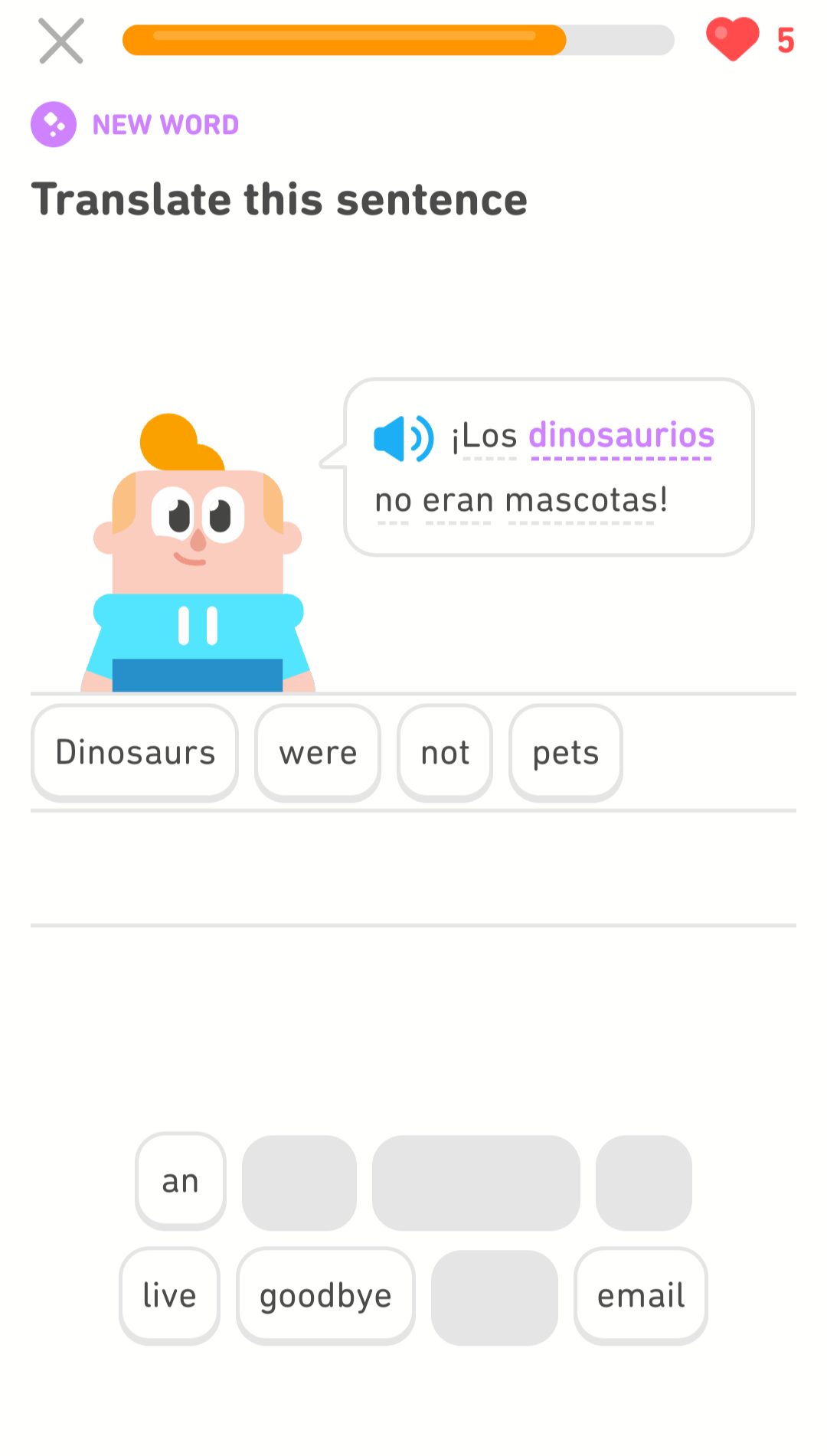The height and width of the screenshot is (1456, 827).
Task: Add the word email to the answer
Action: (x=640, y=1296)
